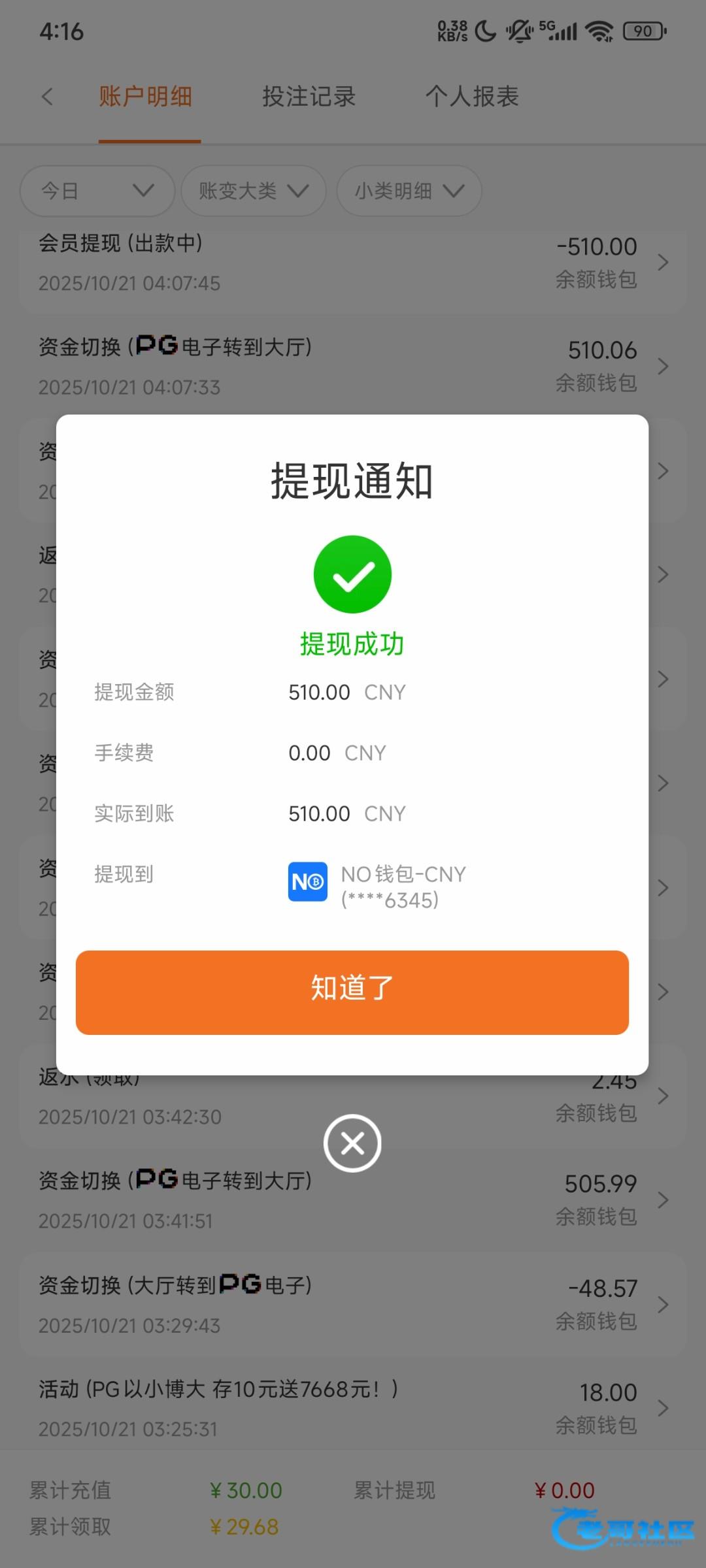Open the 18.00 活动 PG以小博大 record

(353, 1408)
